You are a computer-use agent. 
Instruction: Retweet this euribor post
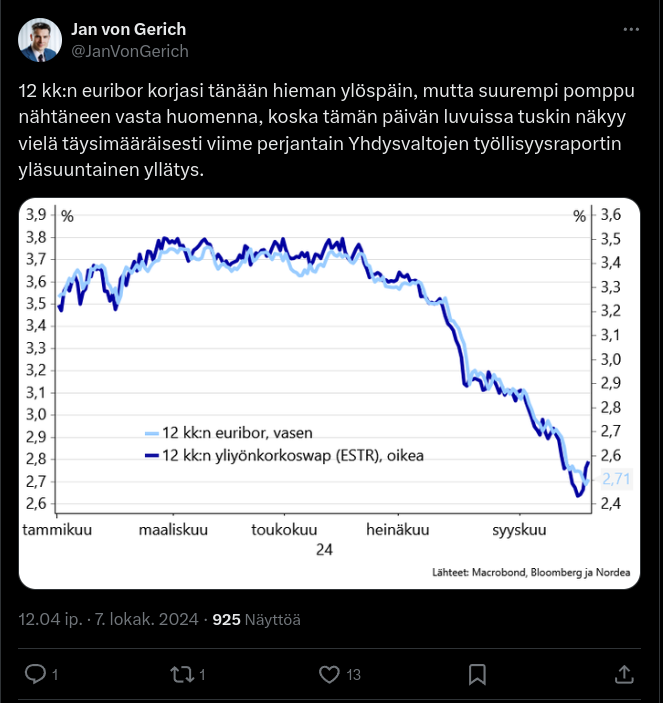183,675
